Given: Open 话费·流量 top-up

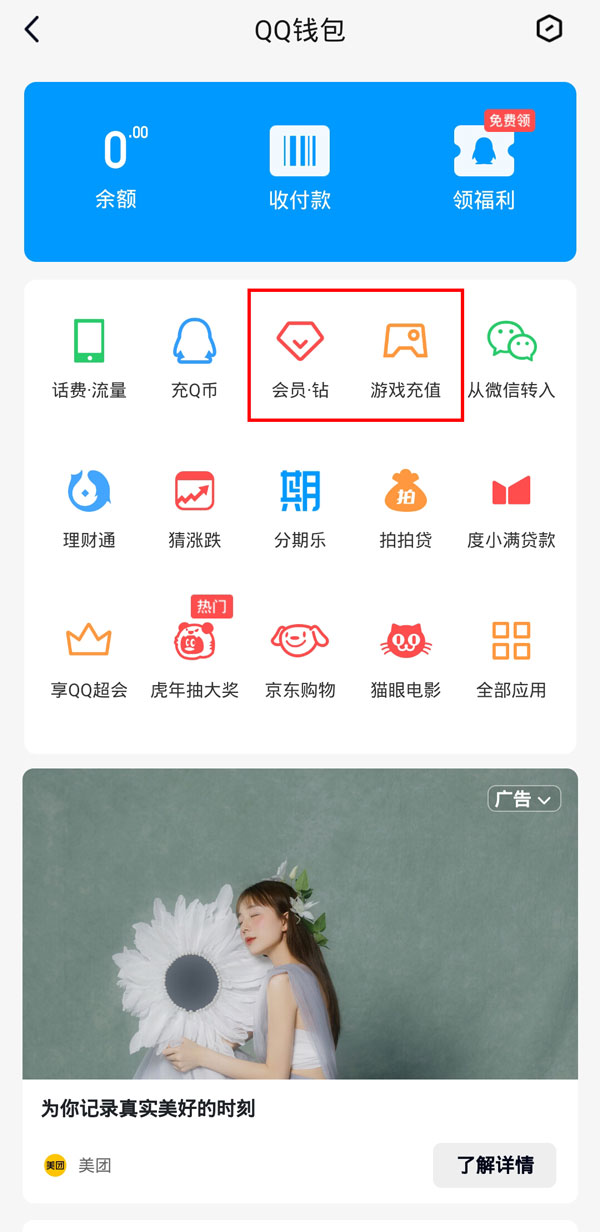Looking at the screenshot, I should click(89, 358).
